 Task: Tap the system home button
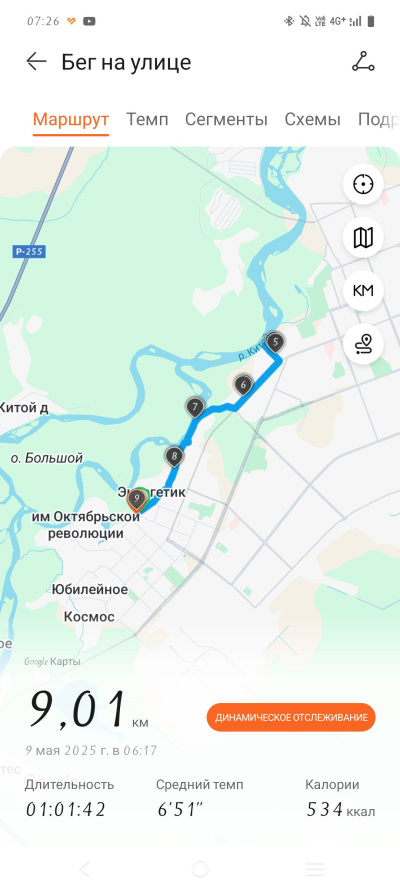point(199,869)
